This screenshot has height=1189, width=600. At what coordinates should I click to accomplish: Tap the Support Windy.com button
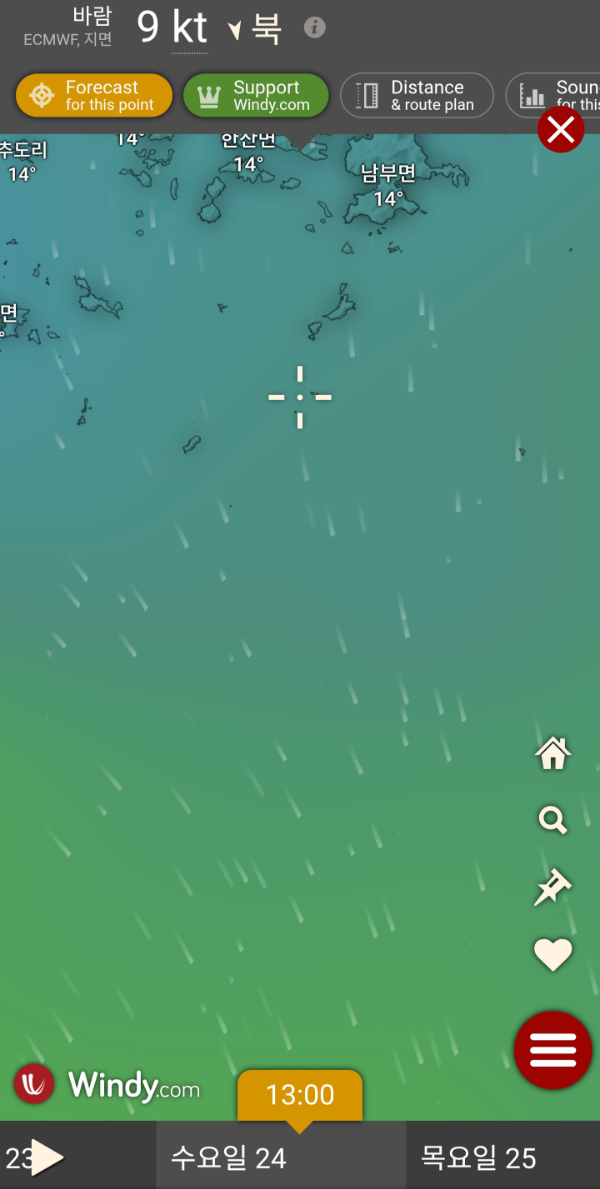click(256, 96)
